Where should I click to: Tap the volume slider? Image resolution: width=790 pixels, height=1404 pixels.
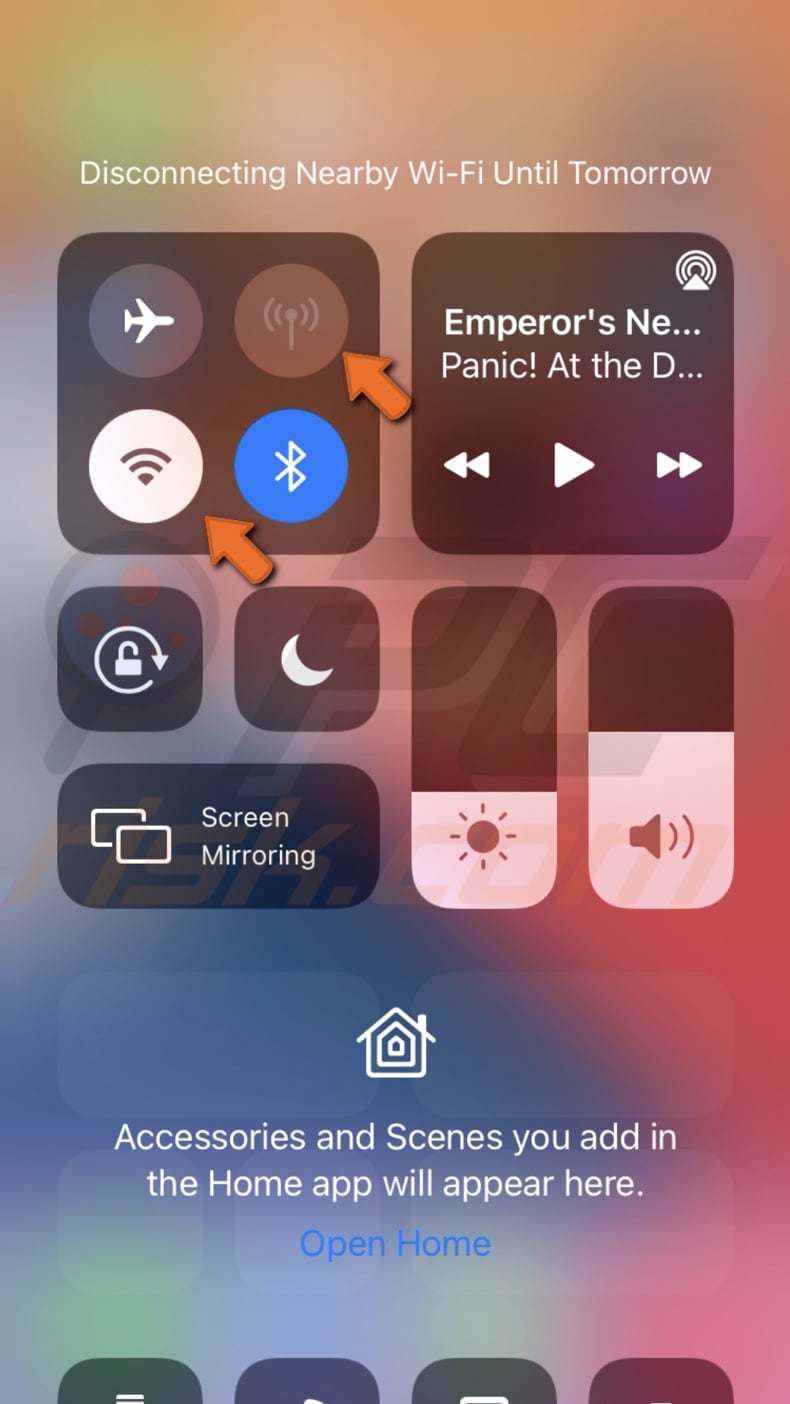pyautogui.click(x=661, y=748)
